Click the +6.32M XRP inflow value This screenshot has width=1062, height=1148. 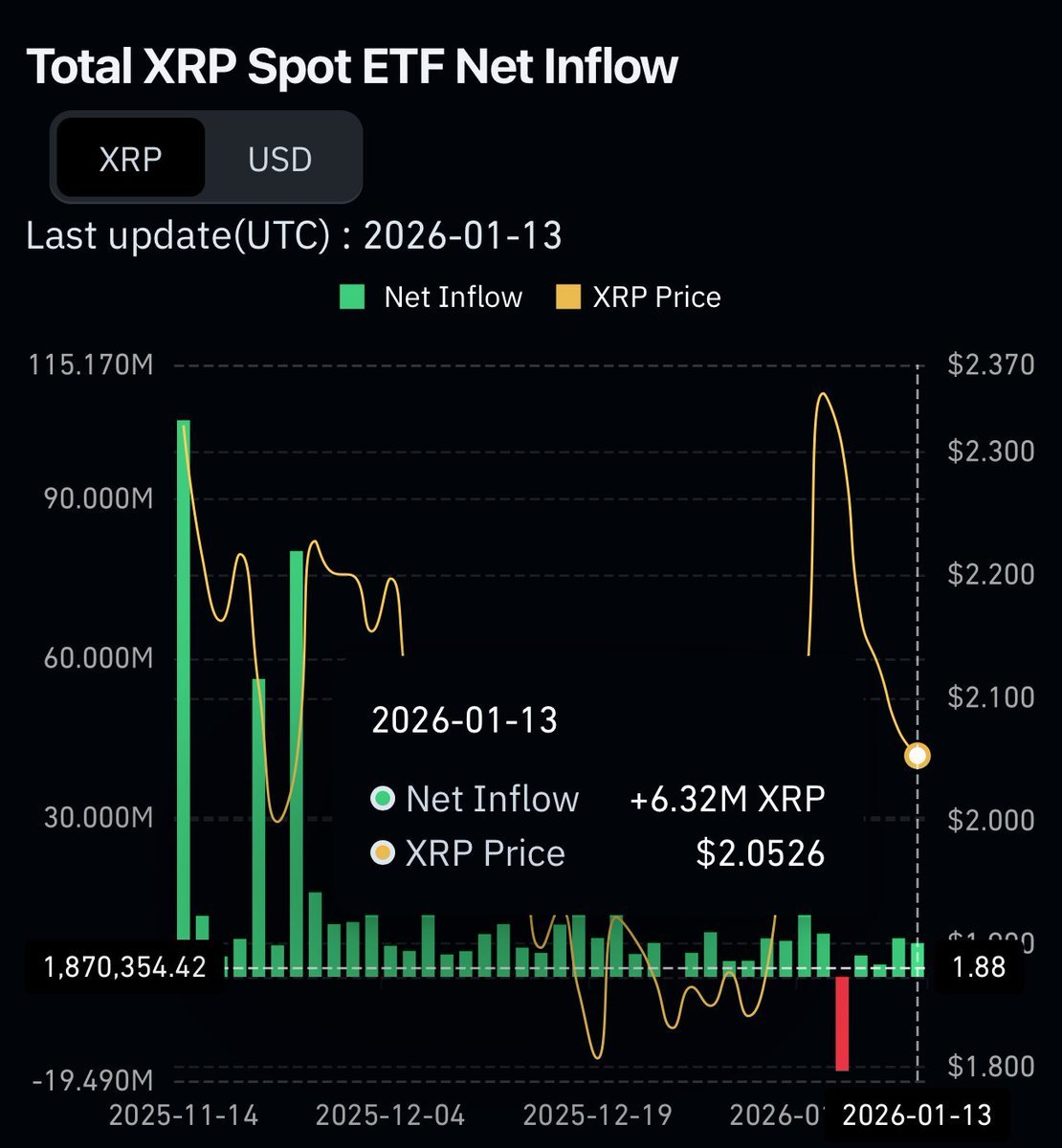(x=728, y=798)
